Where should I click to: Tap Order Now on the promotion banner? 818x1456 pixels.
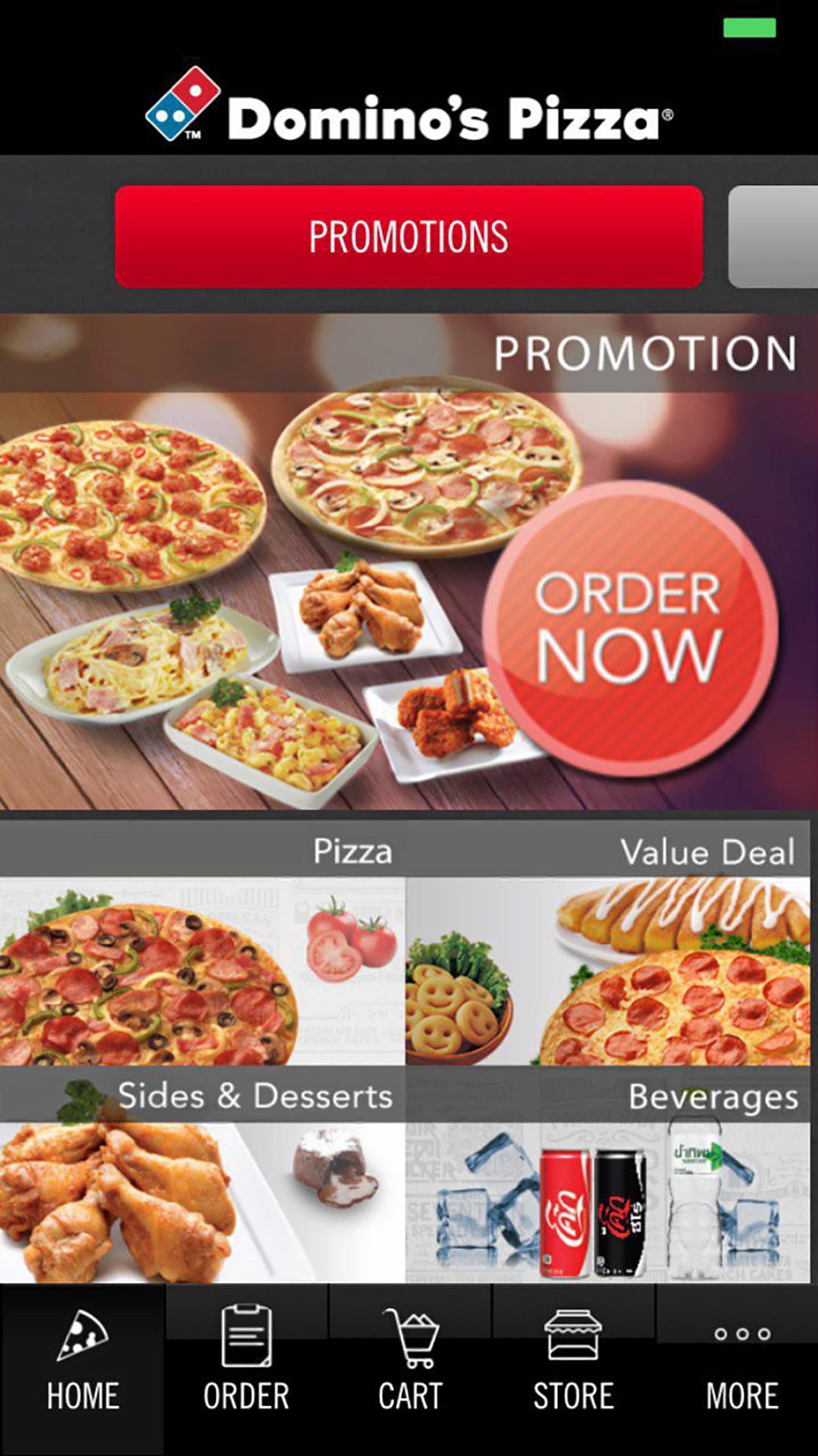[x=630, y=629]
